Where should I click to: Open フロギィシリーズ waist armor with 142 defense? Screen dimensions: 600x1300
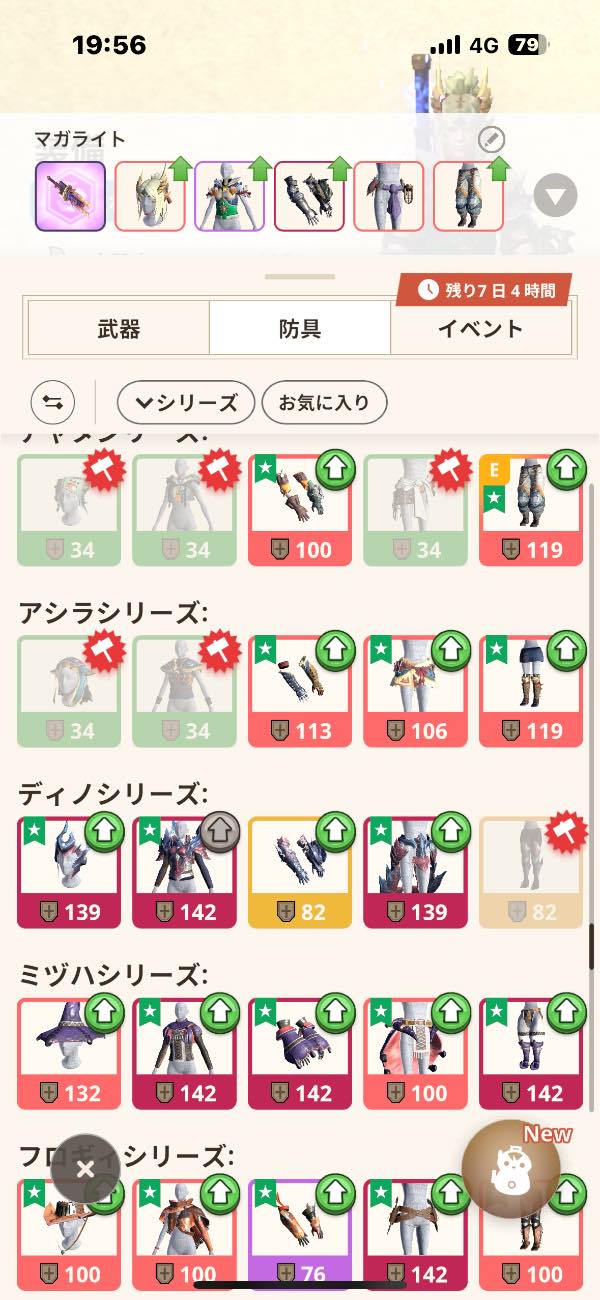[415, 1232]
